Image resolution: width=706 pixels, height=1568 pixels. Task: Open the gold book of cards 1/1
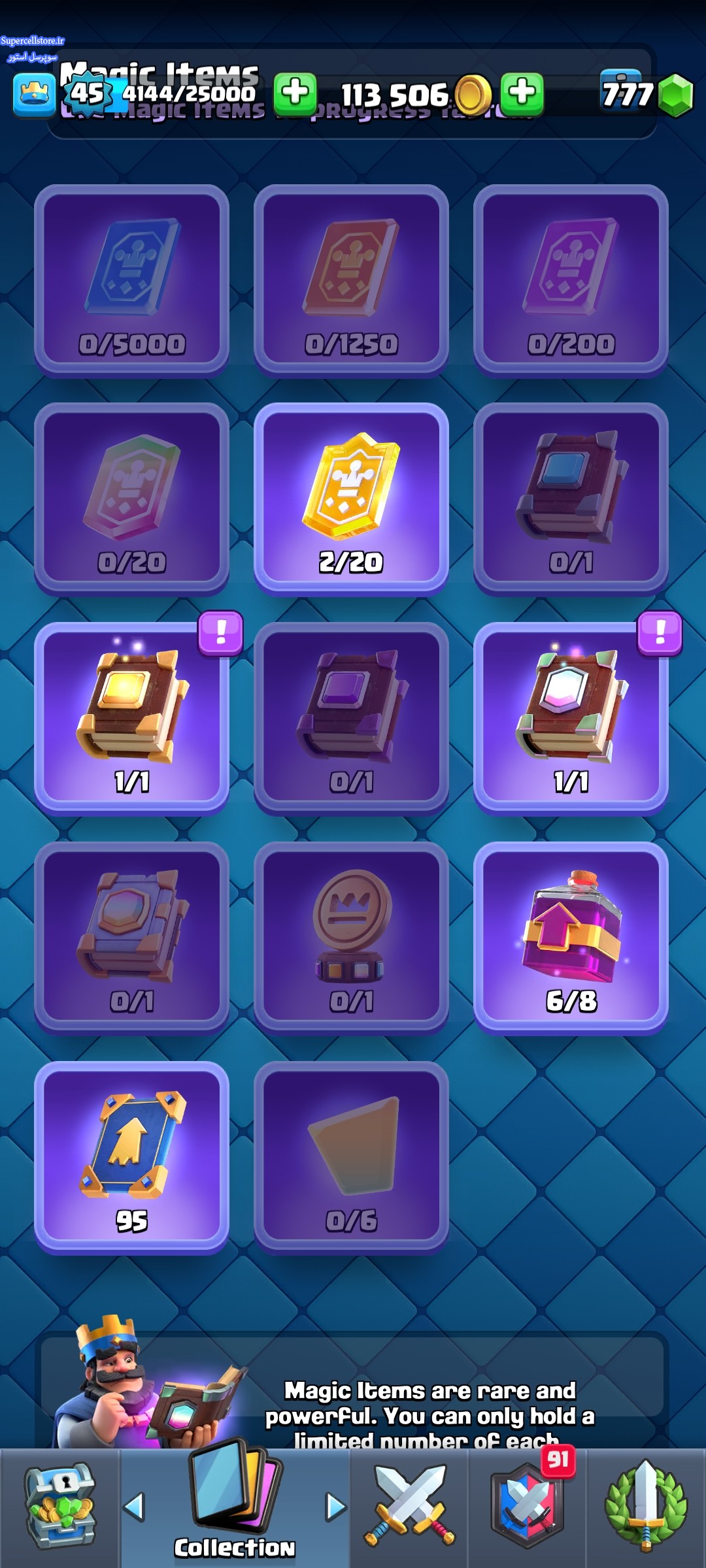coord(131,717)
